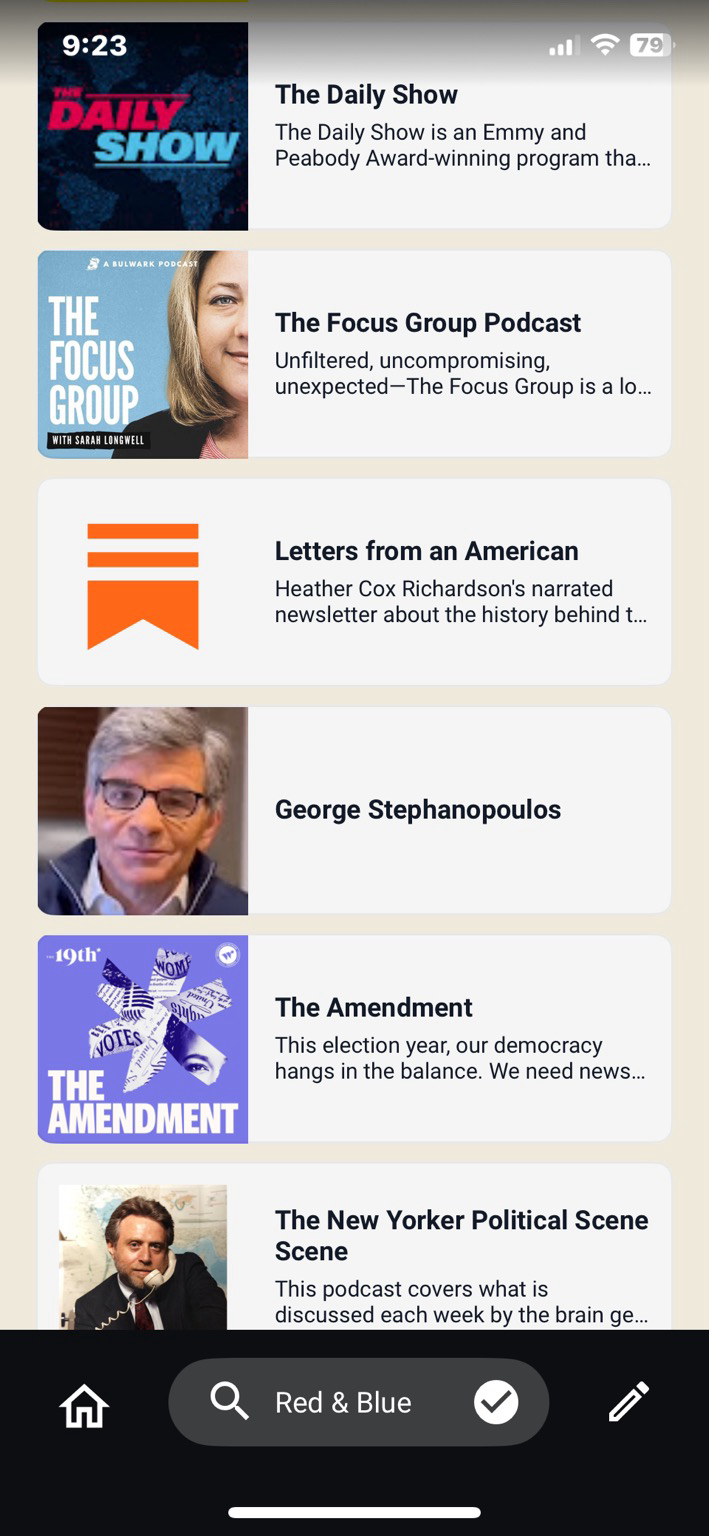Open The Daily Show podcast card
Image resolution: width=709 pixels, height=1536 pixels.
click(x=354, y=127)
